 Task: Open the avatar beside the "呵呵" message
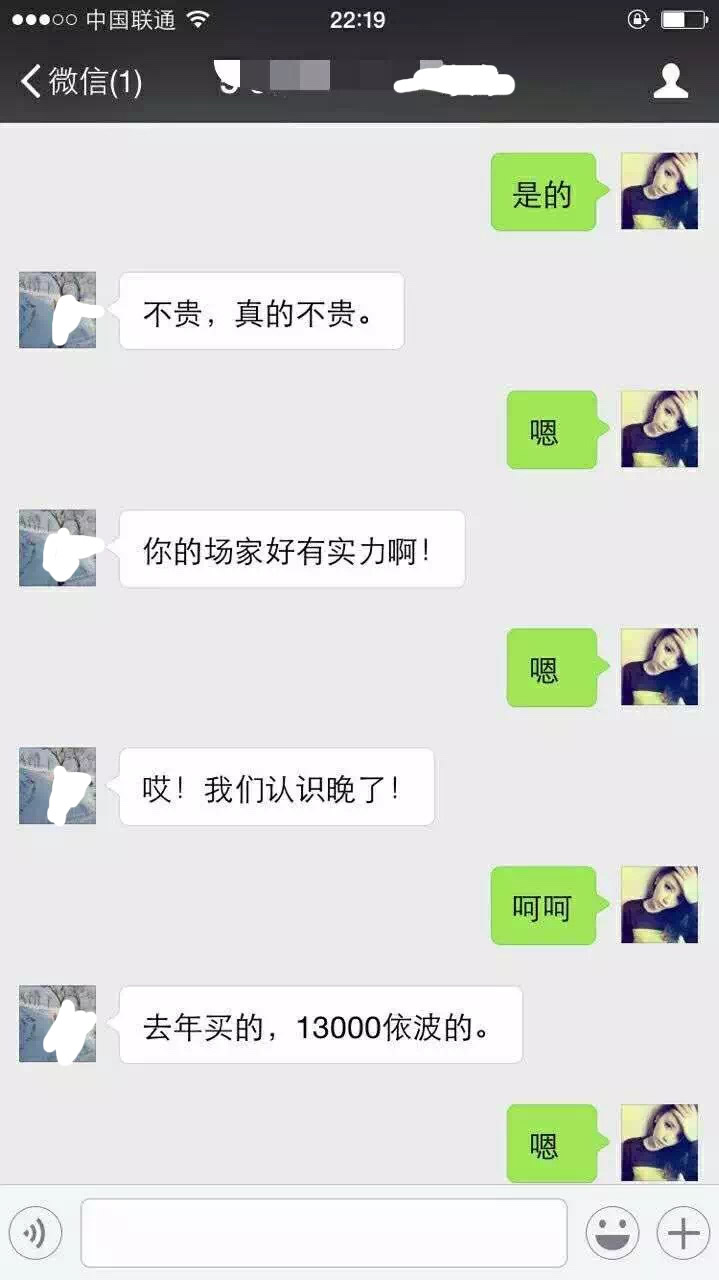660,905
